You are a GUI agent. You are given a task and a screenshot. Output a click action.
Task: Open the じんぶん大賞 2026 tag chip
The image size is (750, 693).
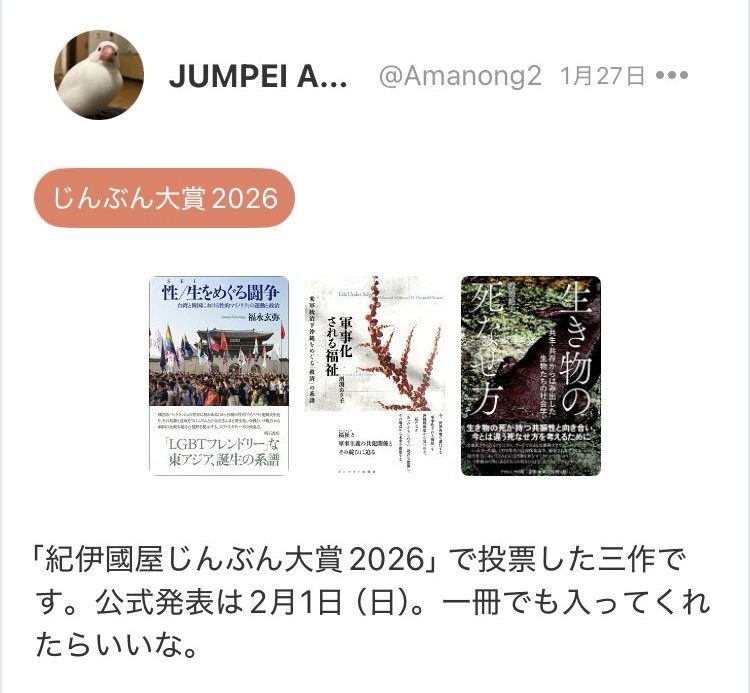tap(164, 198)
